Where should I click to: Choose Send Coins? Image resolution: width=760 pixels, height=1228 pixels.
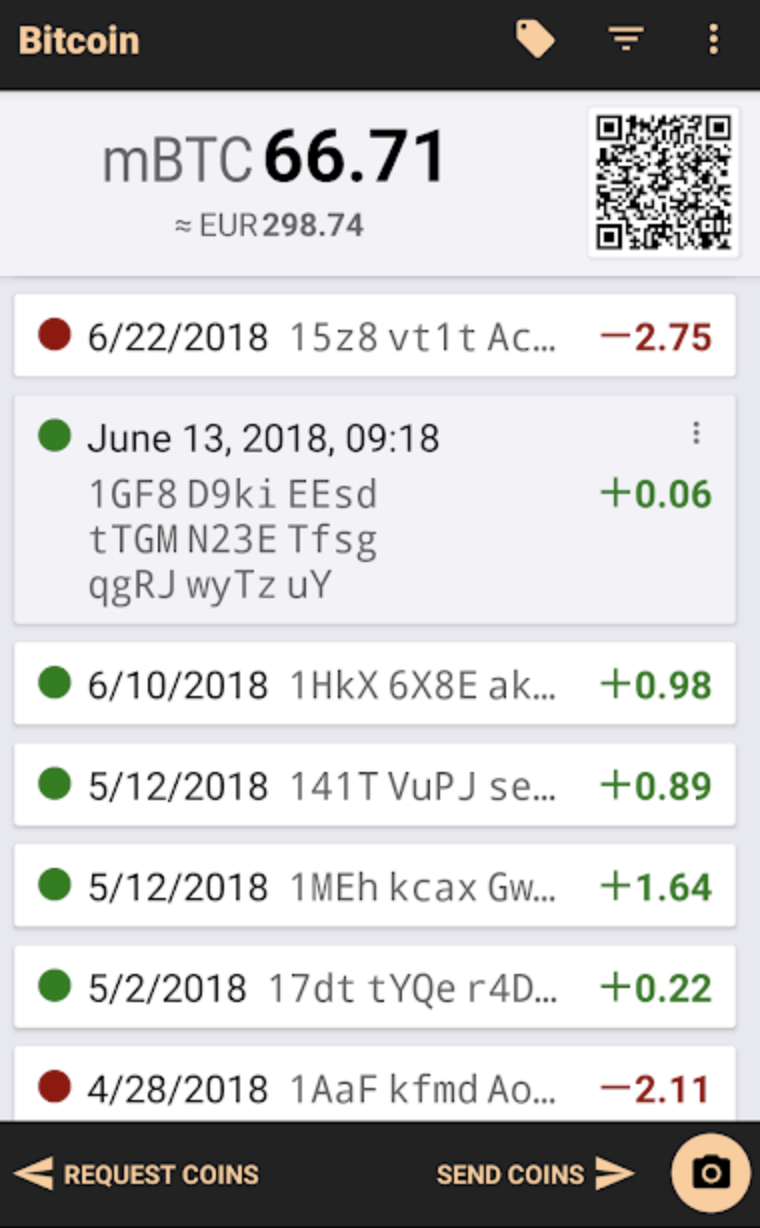tap(534, 1174)
